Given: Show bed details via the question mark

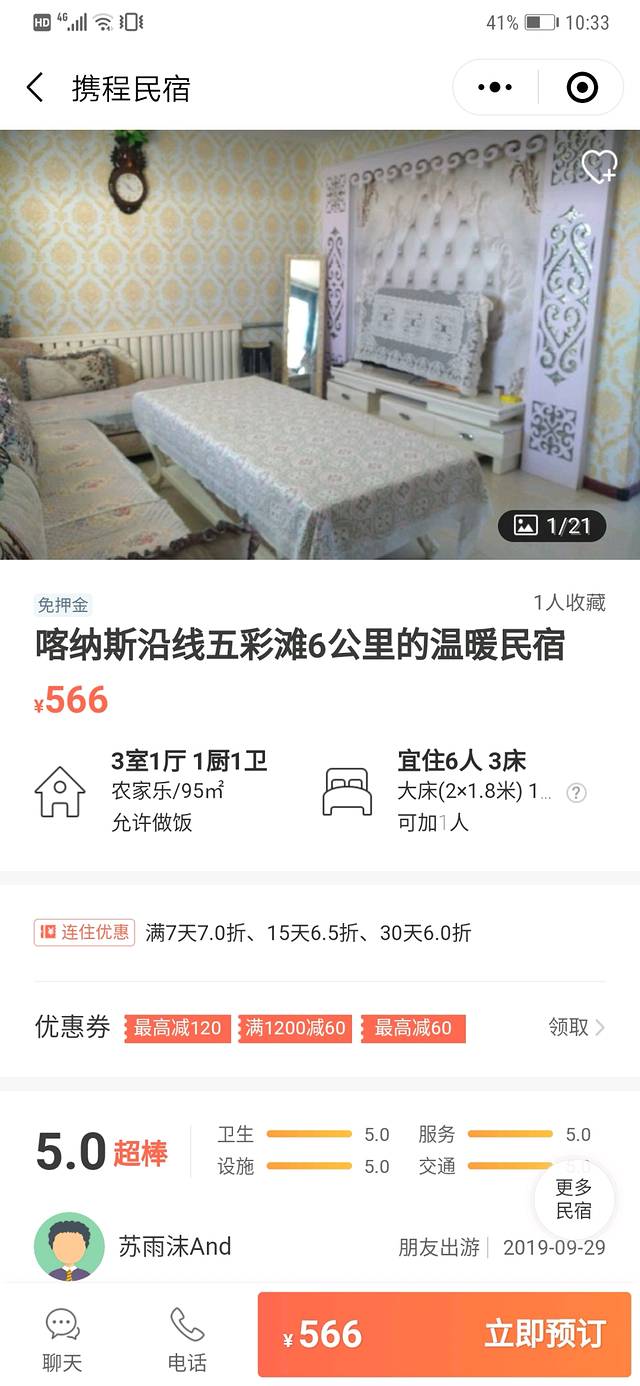Looking at the screenshot, I should (576, 793).
